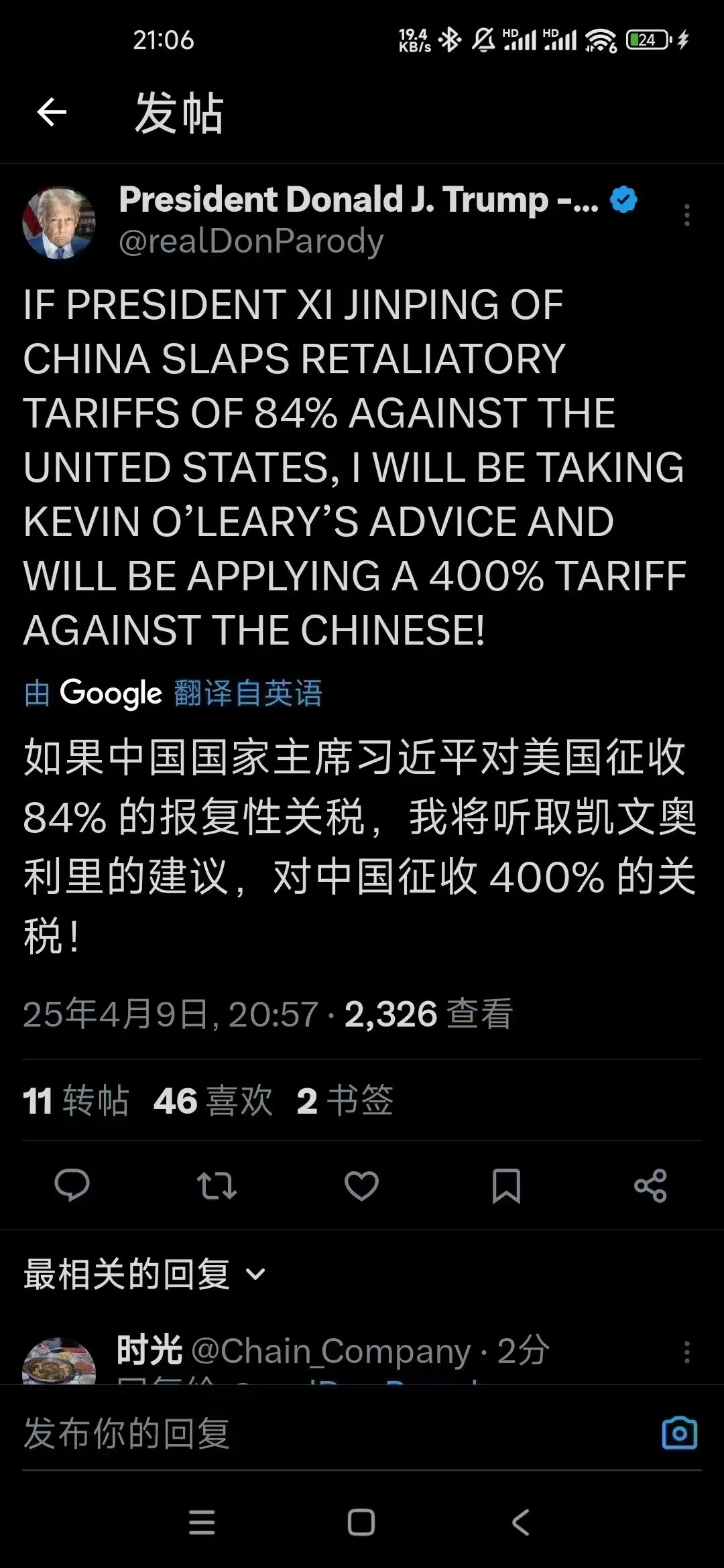Viewport: 724px width, 1568px height.
Task: Like the post with the heart icon
Action: [361, 1185]
